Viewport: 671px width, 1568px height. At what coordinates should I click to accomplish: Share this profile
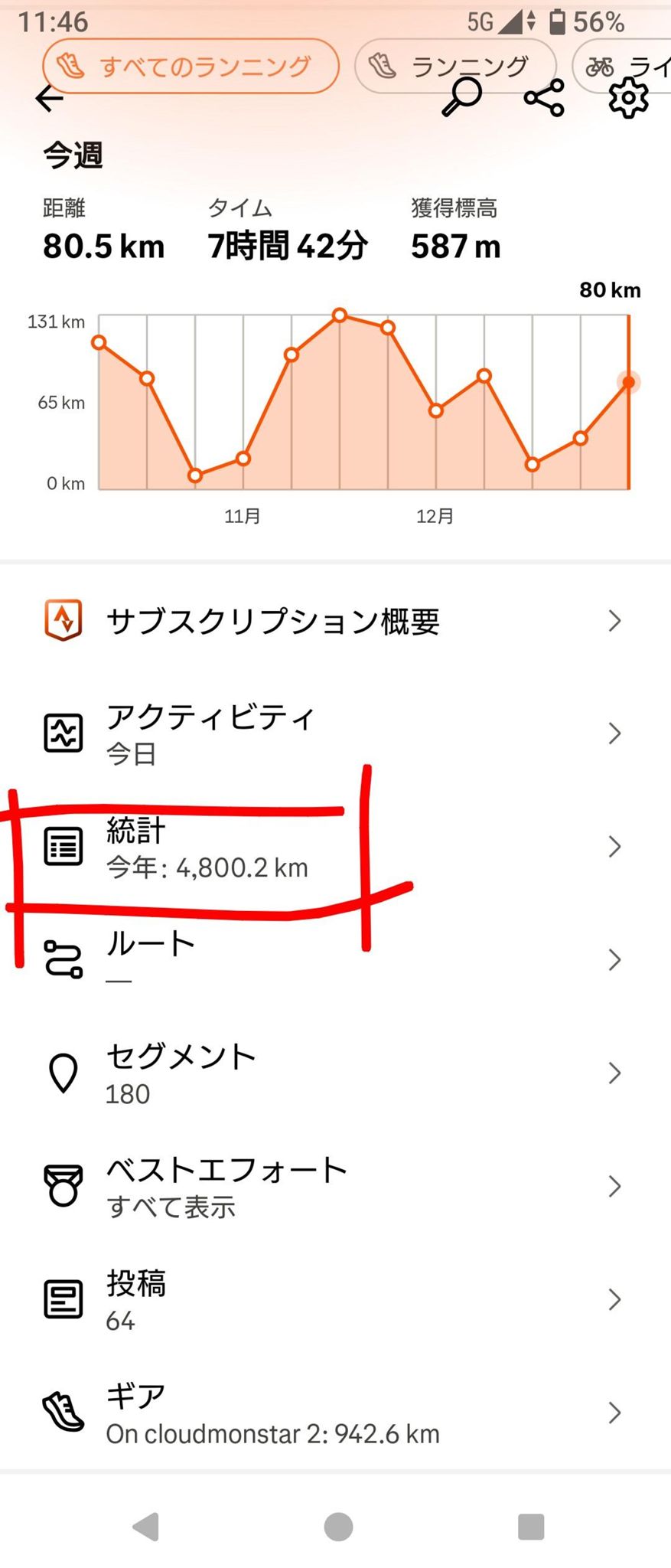click(544, 98)
